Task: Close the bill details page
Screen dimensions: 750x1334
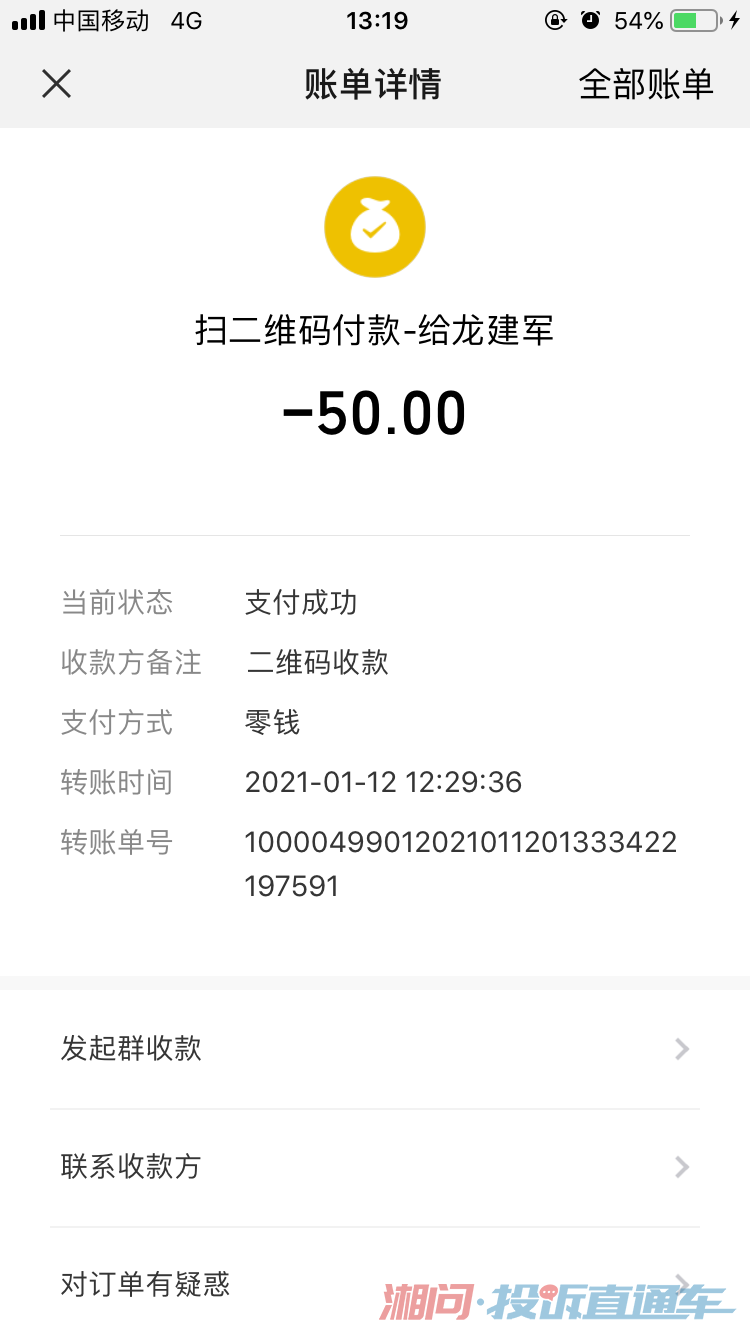Action: (57, 84)
